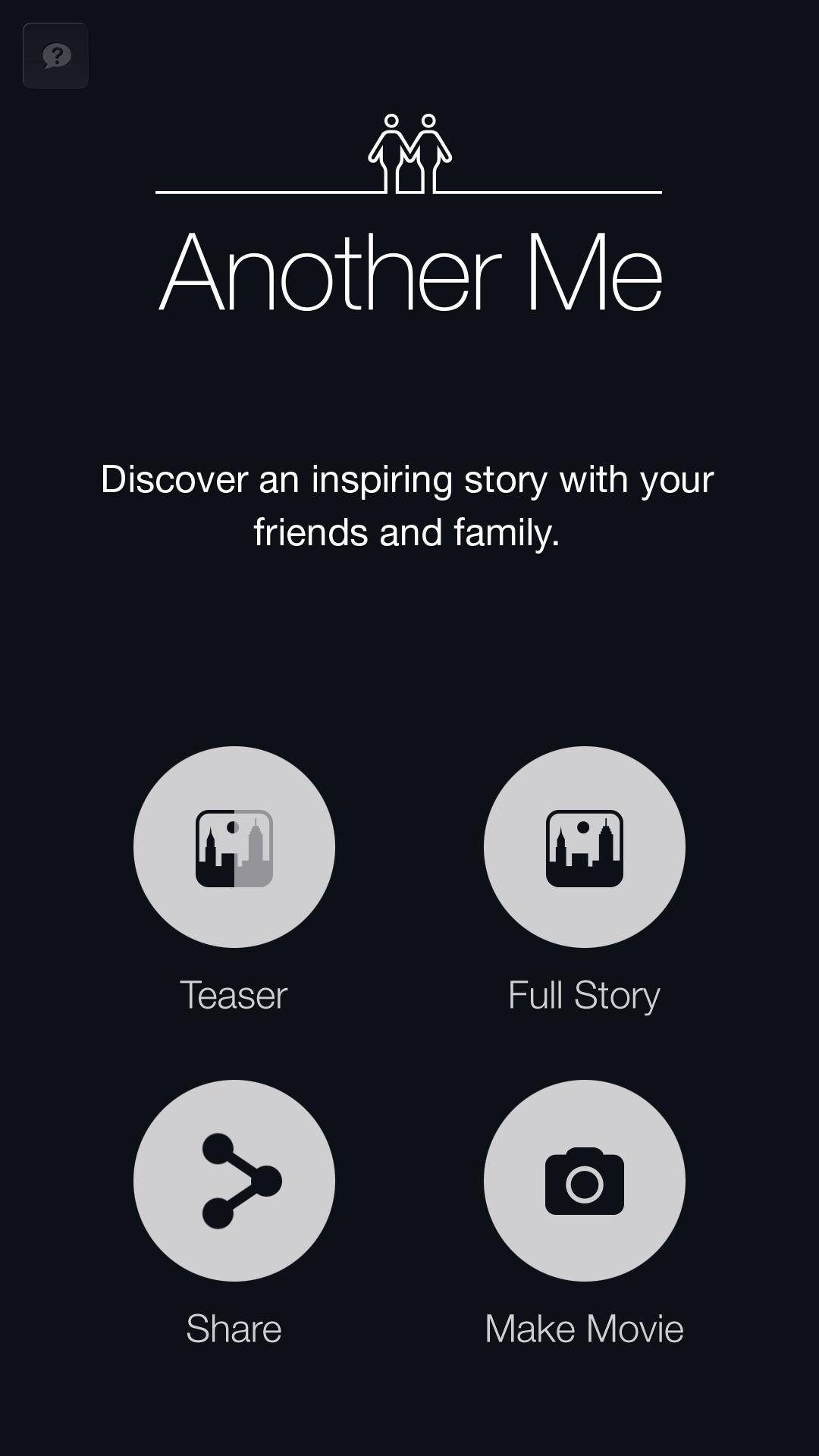Screen dimensions: 819x1456
Task: Tap the Share button
Action: [234, 1181]
